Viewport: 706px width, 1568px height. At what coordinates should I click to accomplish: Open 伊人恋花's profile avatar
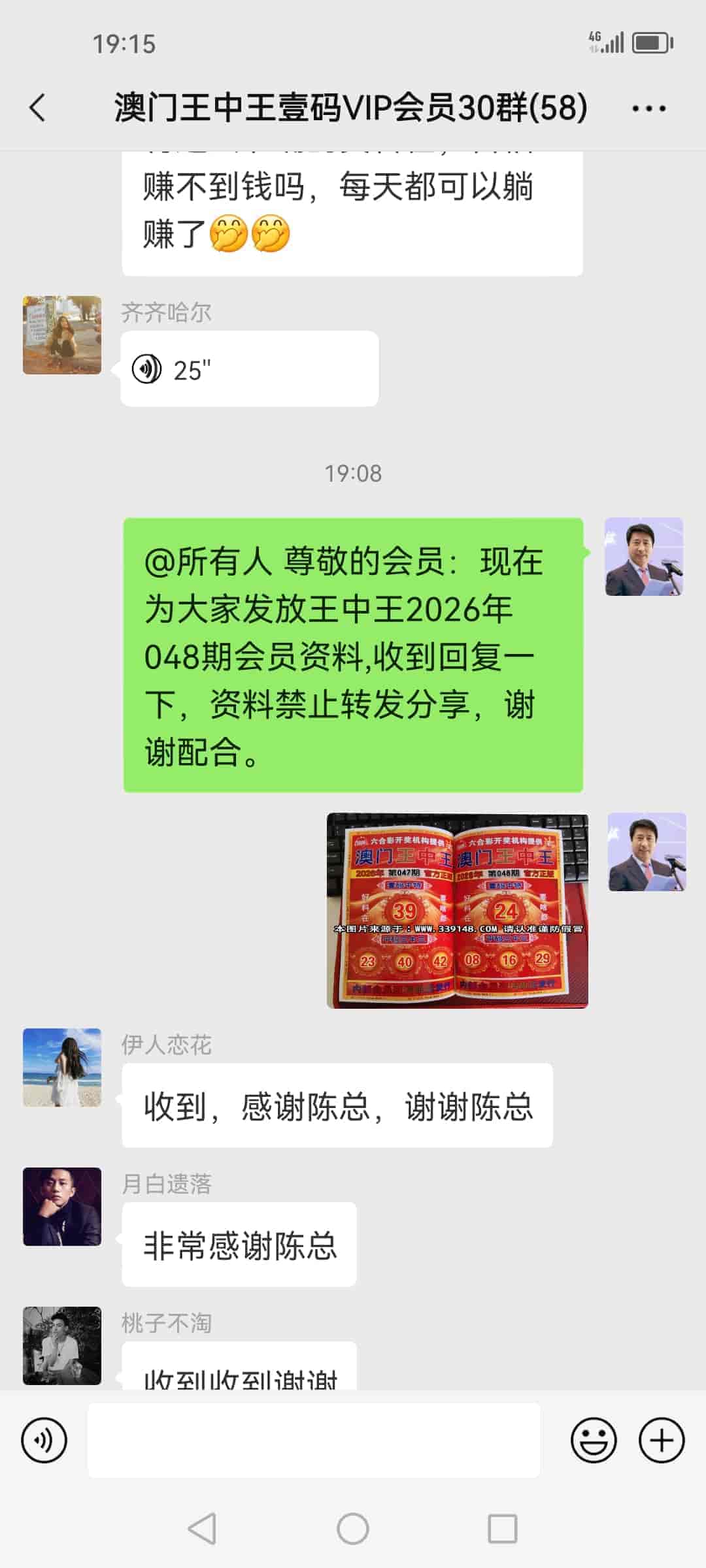click(x=62, y=1067)
